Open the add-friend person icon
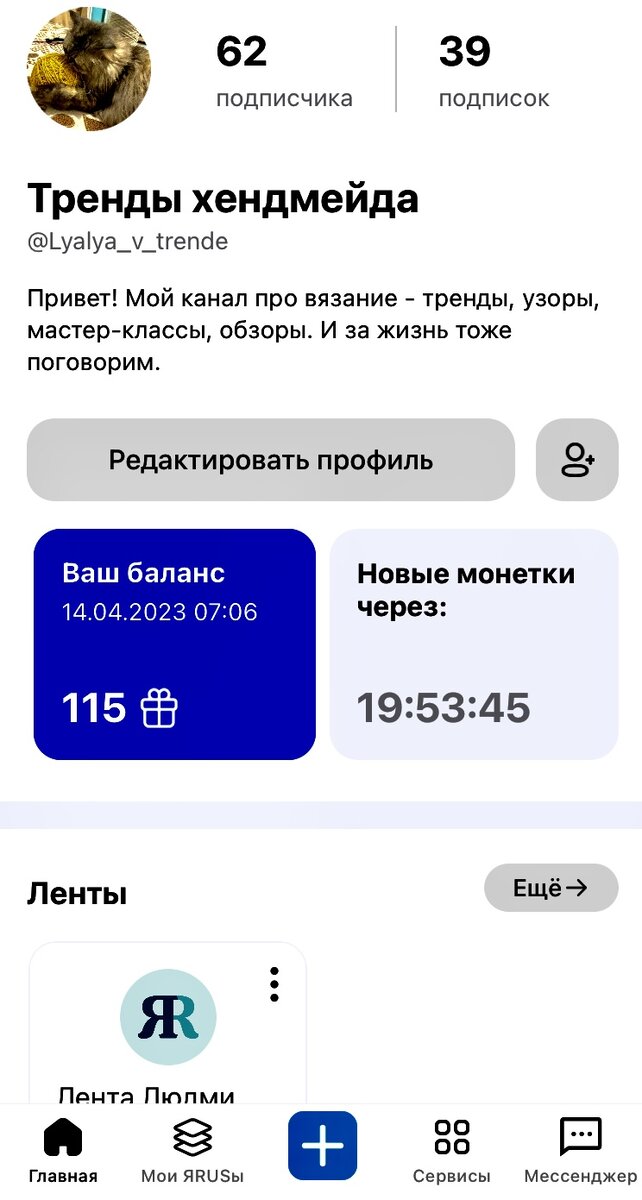 coord(577,460)
